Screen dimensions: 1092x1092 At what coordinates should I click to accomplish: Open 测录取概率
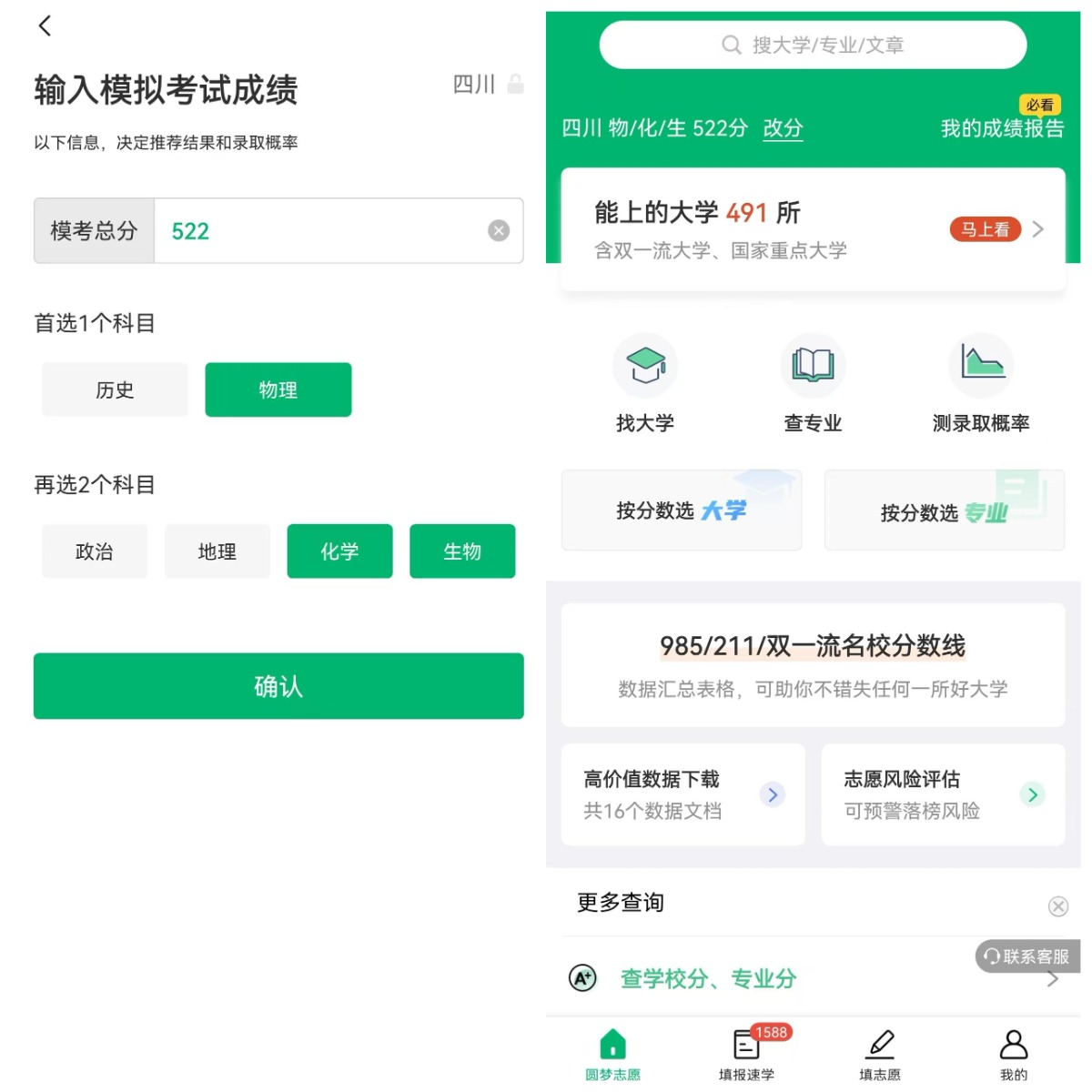(x=981, y=383)
